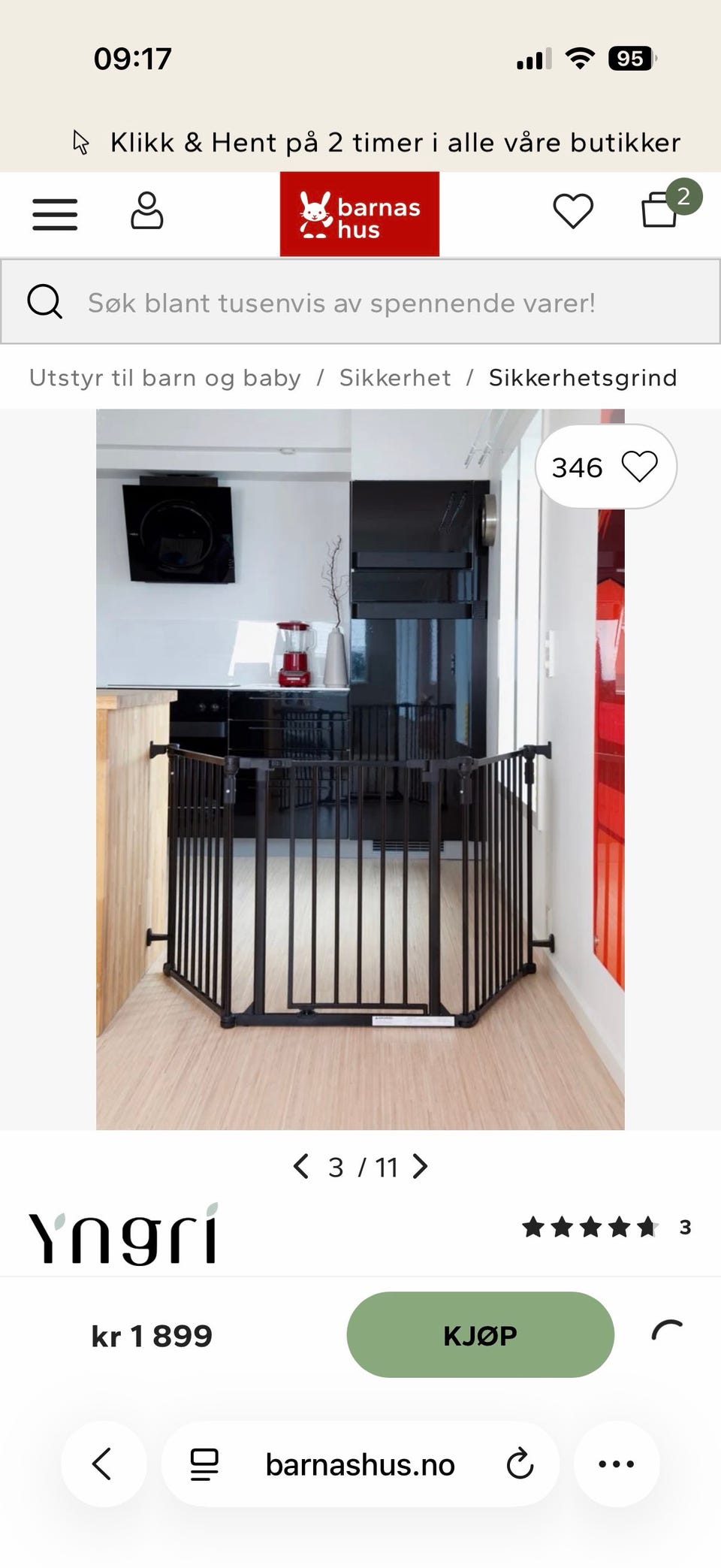
Task: Open 'Utstyr til barn og baby' breadcrumb
Action: pyautogui.click(x=164, y=377)
